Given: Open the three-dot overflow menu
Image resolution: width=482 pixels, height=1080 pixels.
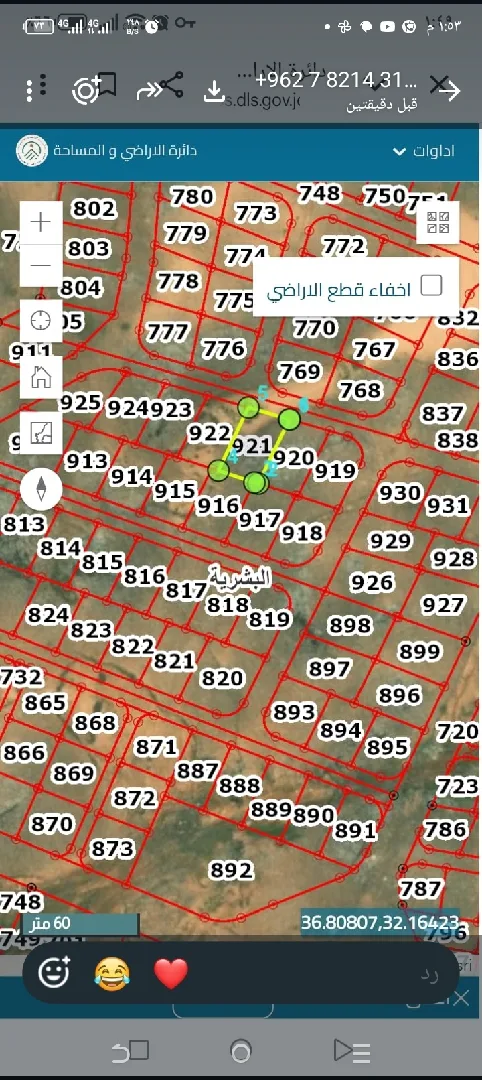Looking at the screenshot, I should coord(35,88).
